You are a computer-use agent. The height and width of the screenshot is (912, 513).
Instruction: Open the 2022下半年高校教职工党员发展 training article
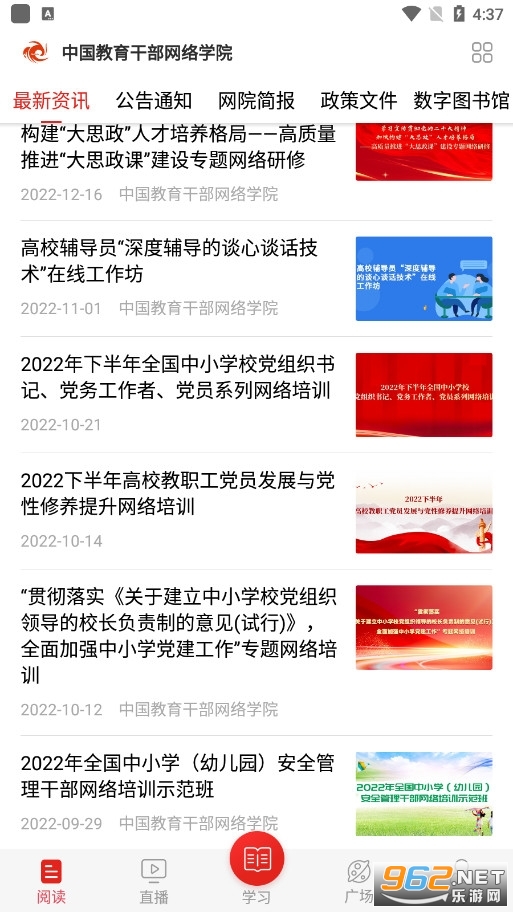256,511
